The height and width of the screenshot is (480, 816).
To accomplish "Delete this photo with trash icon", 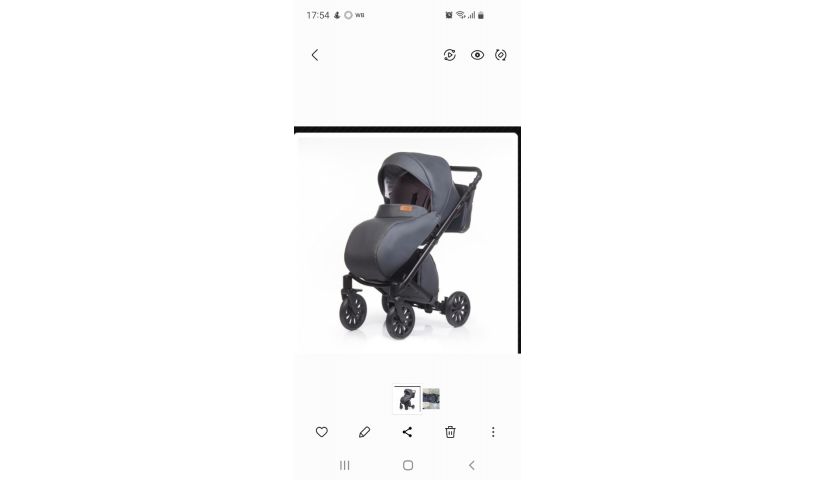I will click(x=450, y=432).
